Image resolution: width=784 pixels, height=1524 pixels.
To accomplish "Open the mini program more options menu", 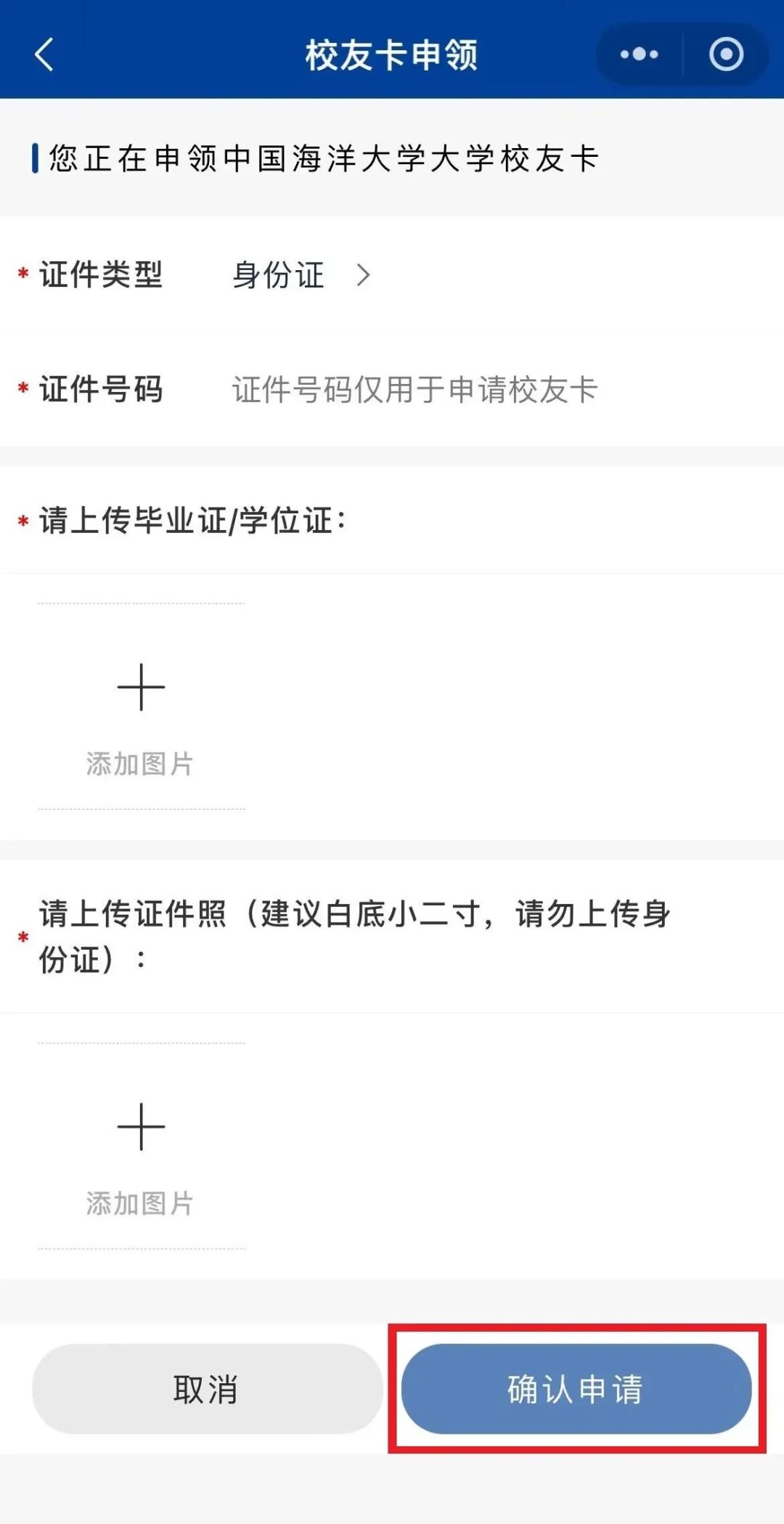I will pos(639,54).
